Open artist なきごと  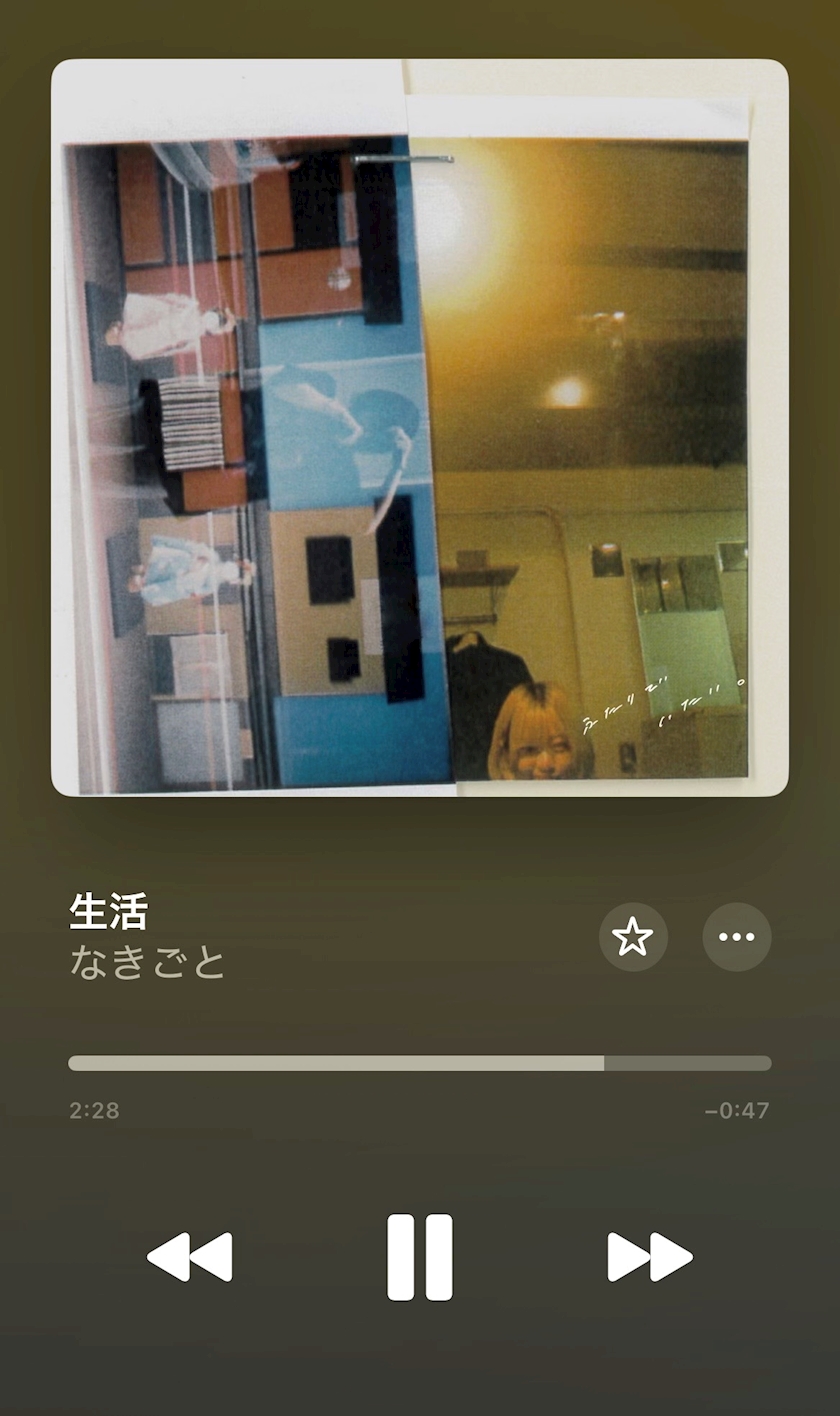tap(148, 962)
